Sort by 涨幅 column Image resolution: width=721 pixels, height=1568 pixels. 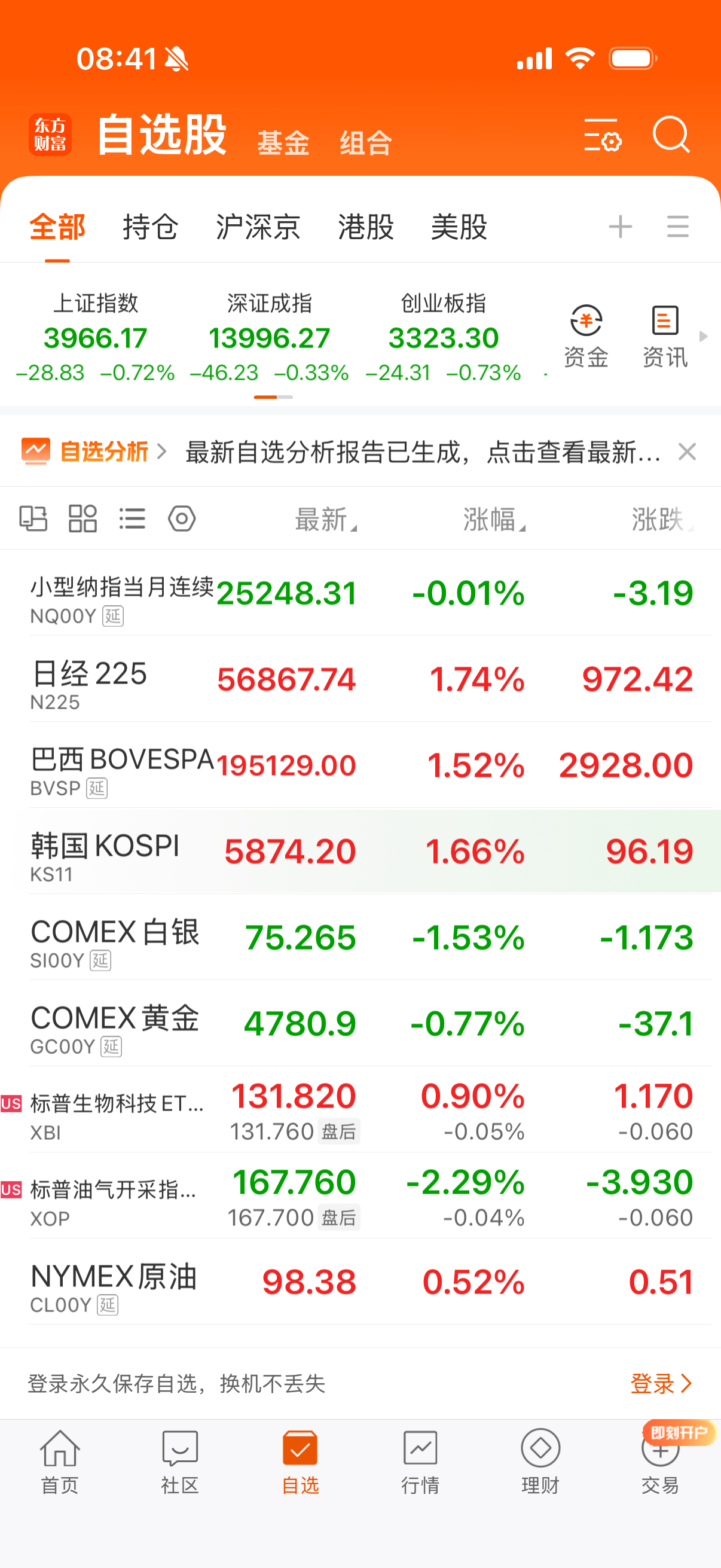pos(490,521)
